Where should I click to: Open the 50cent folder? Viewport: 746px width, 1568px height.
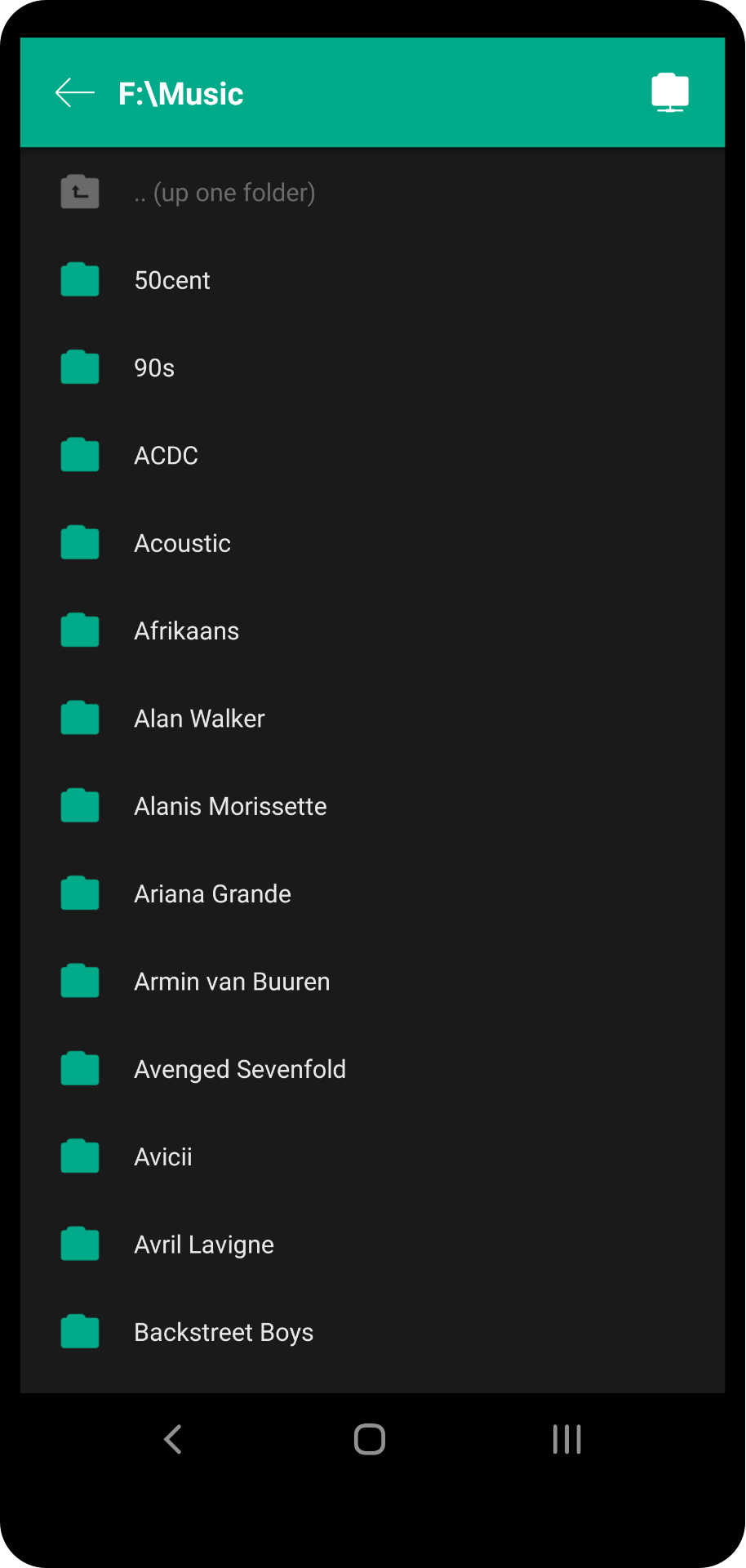pos(372,280)
